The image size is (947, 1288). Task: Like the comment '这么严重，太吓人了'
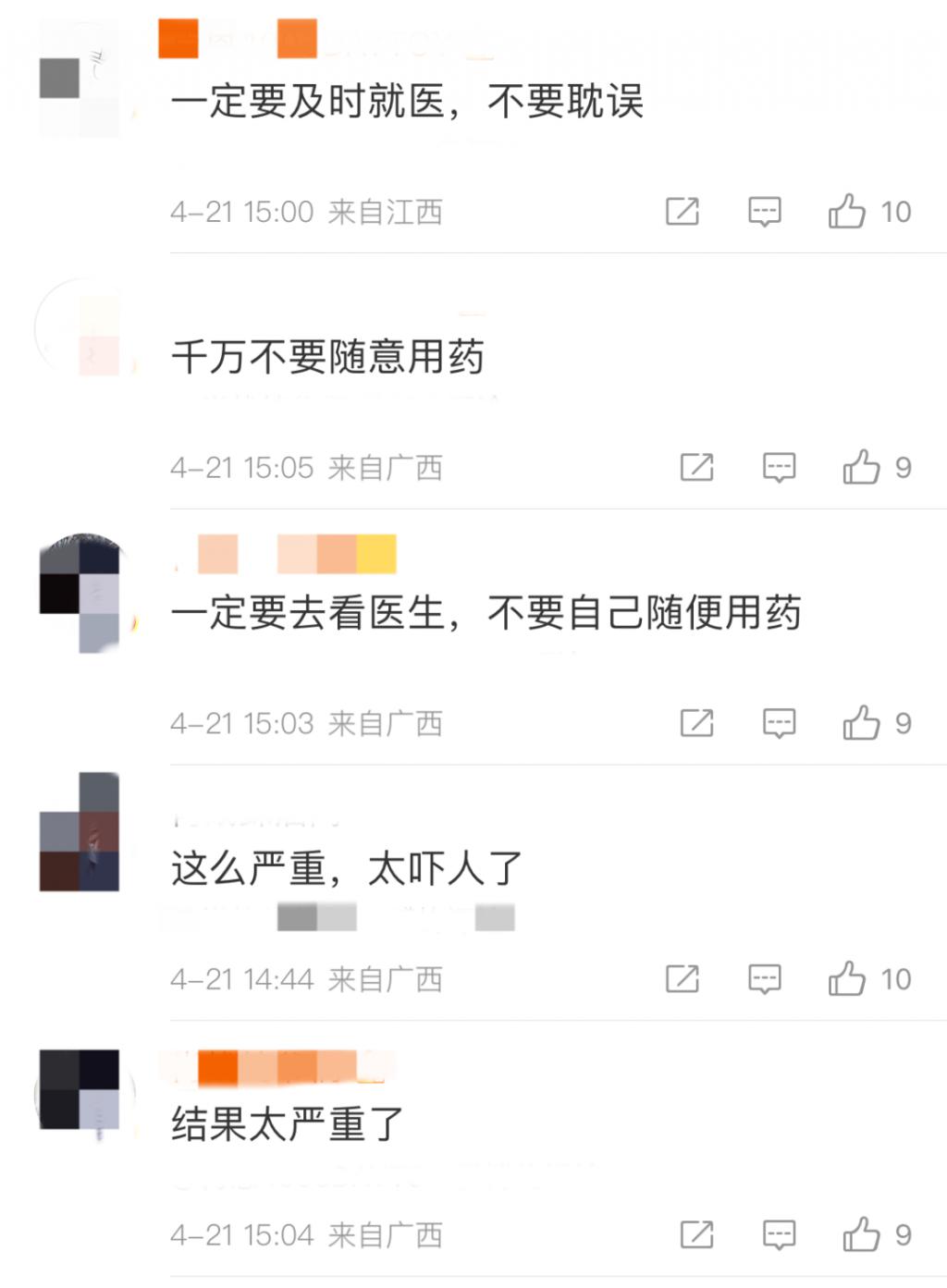click(846, 979)
